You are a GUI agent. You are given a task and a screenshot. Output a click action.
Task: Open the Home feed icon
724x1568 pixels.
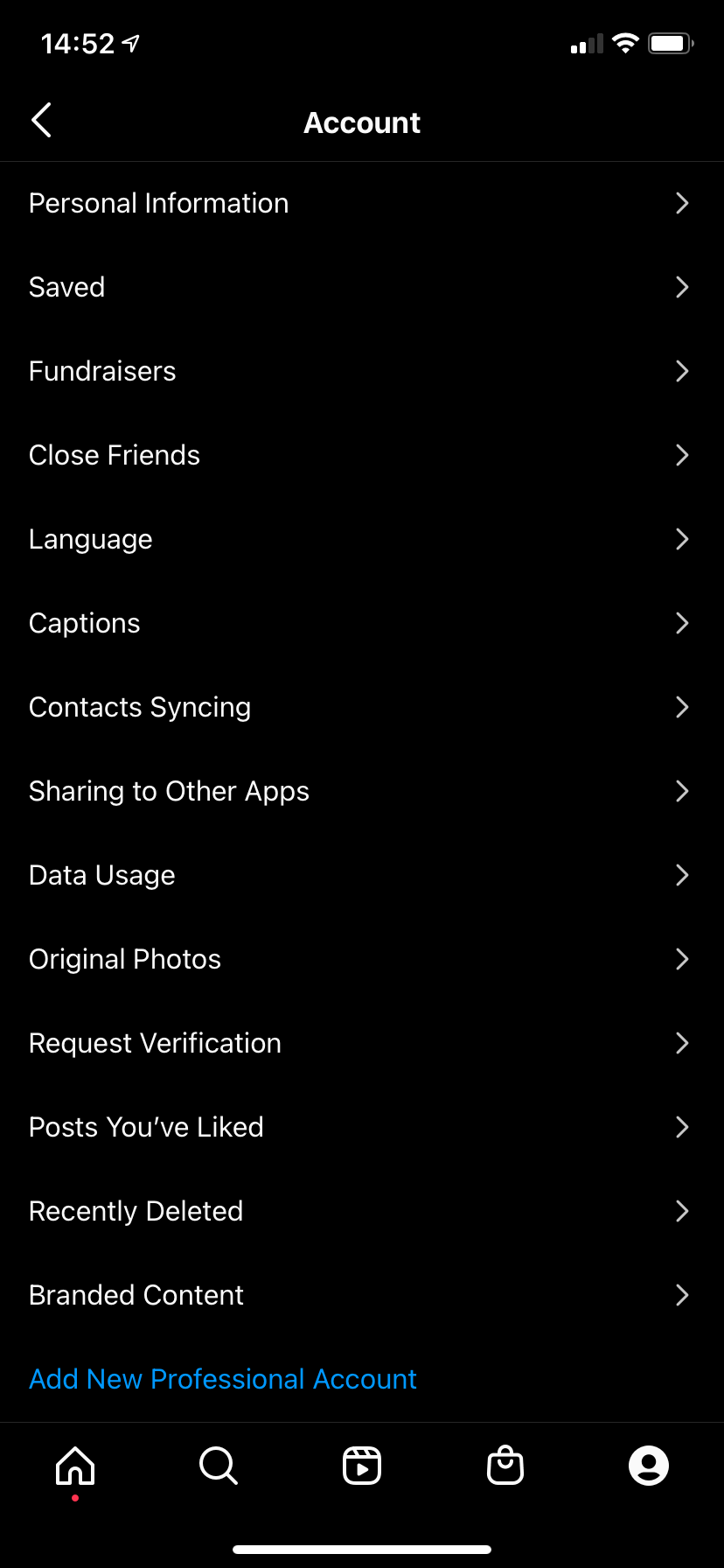[x=75, y=1465]
